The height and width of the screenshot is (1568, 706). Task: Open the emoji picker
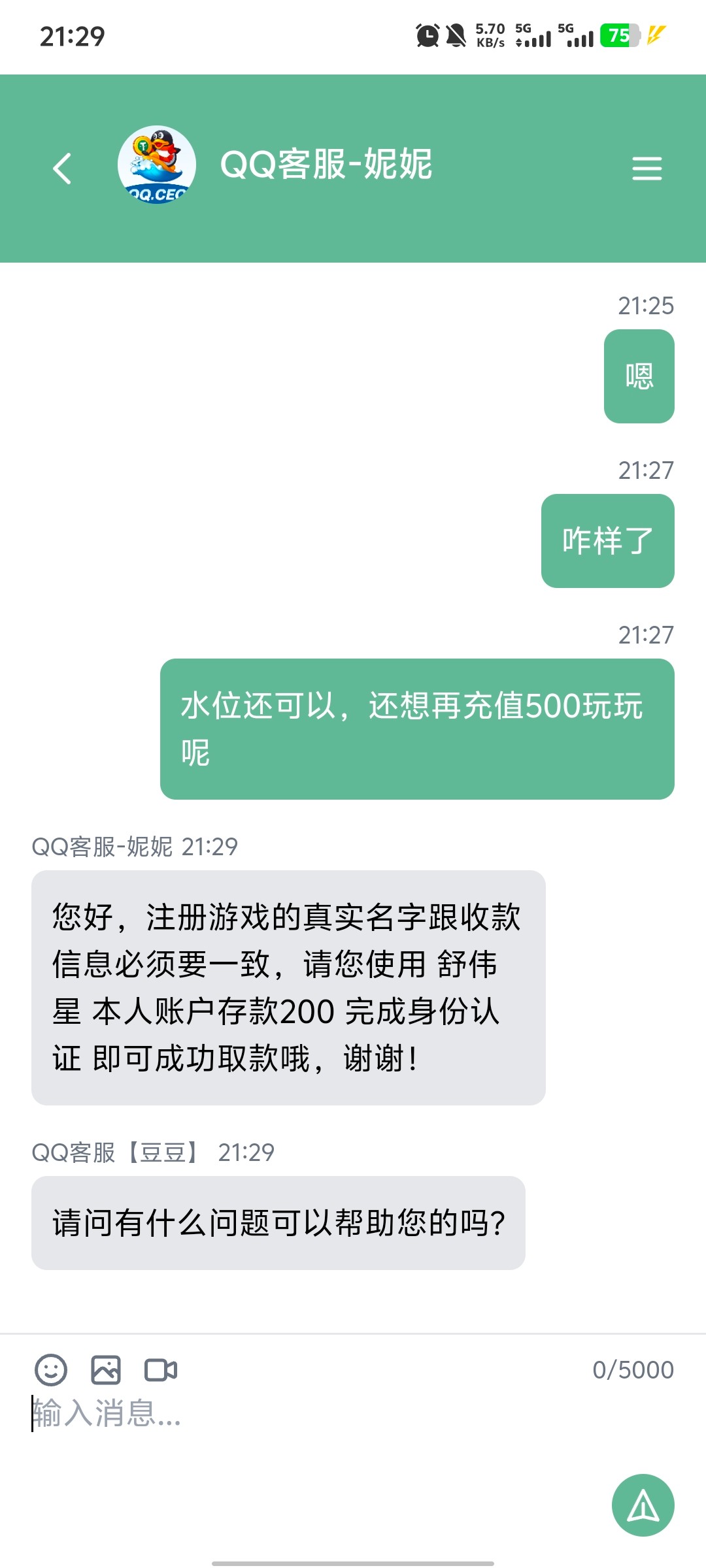point(51,1370)
